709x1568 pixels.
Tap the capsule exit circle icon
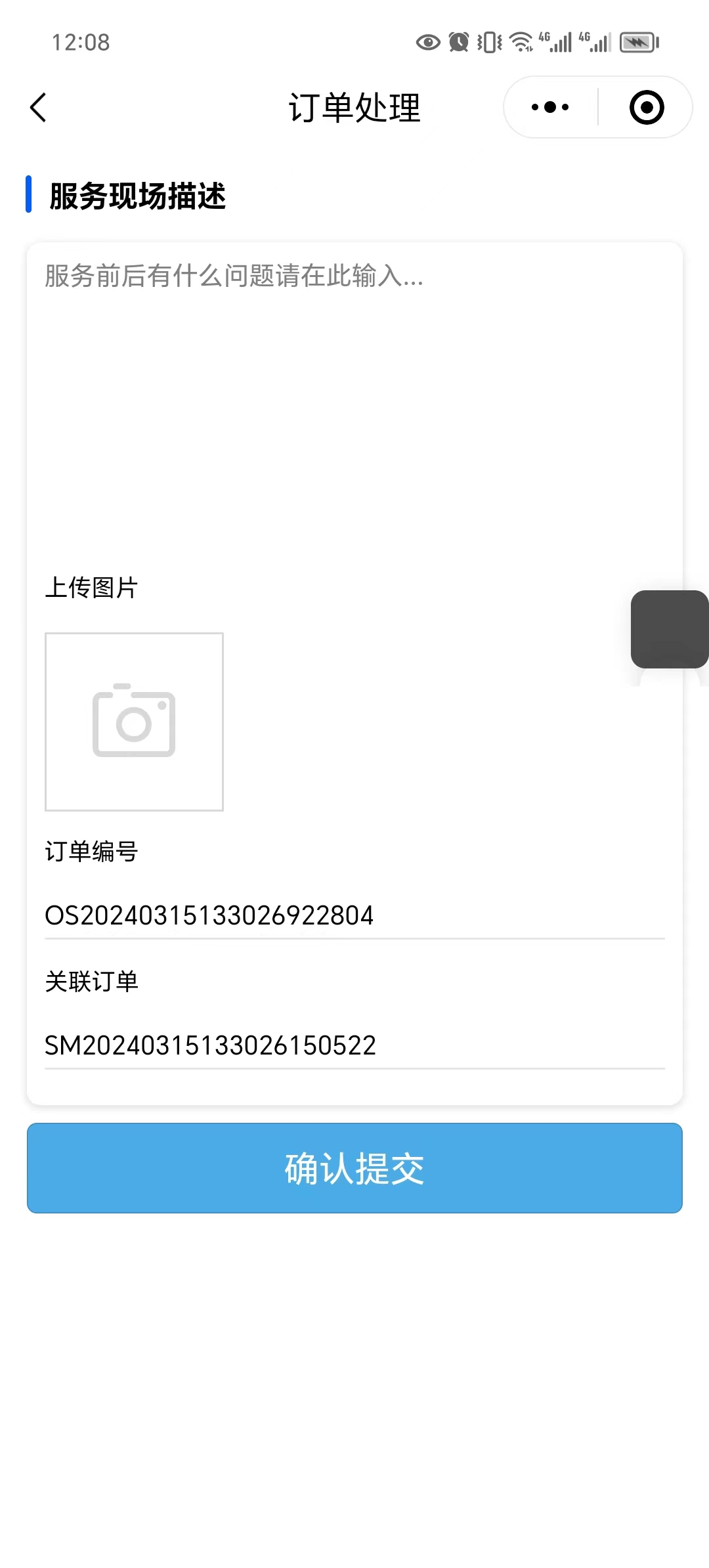pyautogui.click(x=646, y=107)
